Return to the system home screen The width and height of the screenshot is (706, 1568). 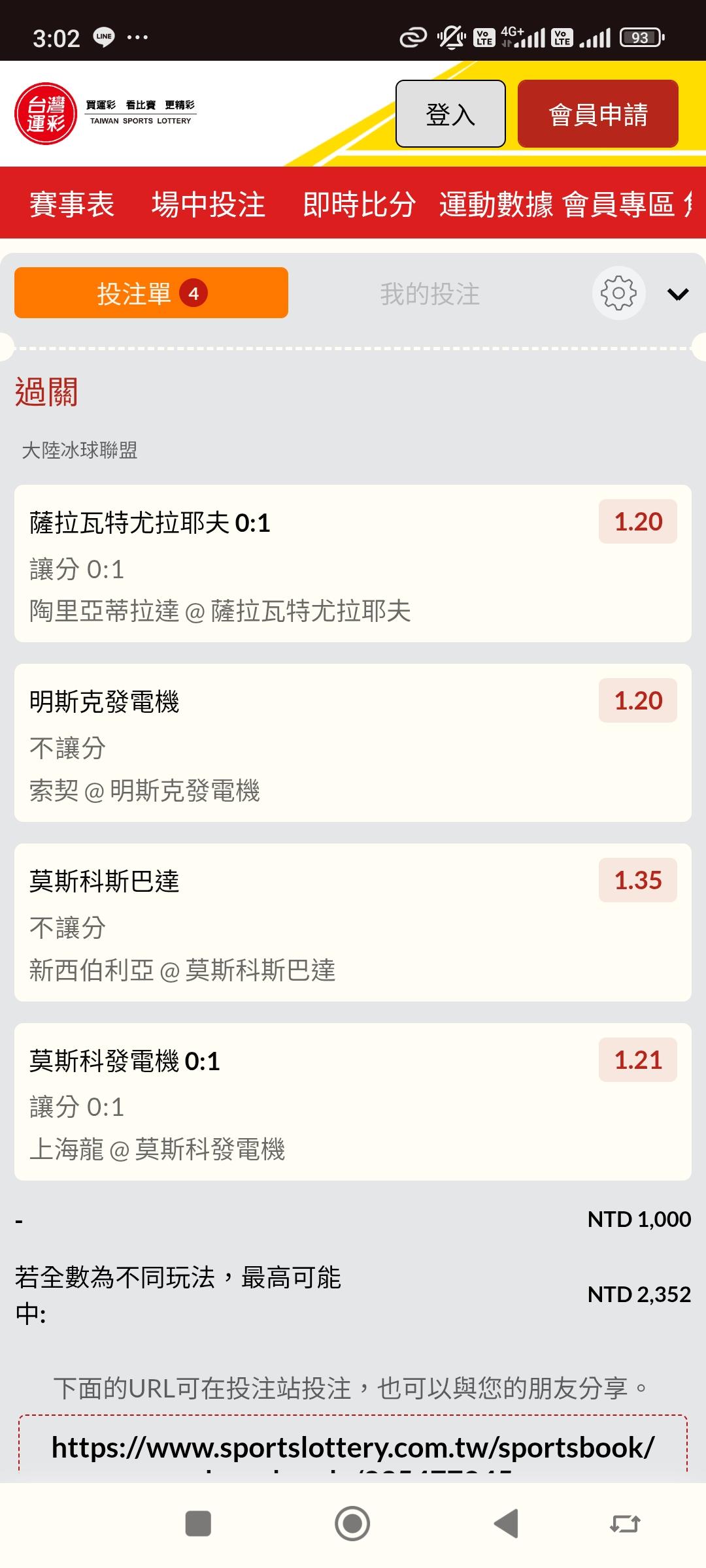click(x=352, y=1524)
